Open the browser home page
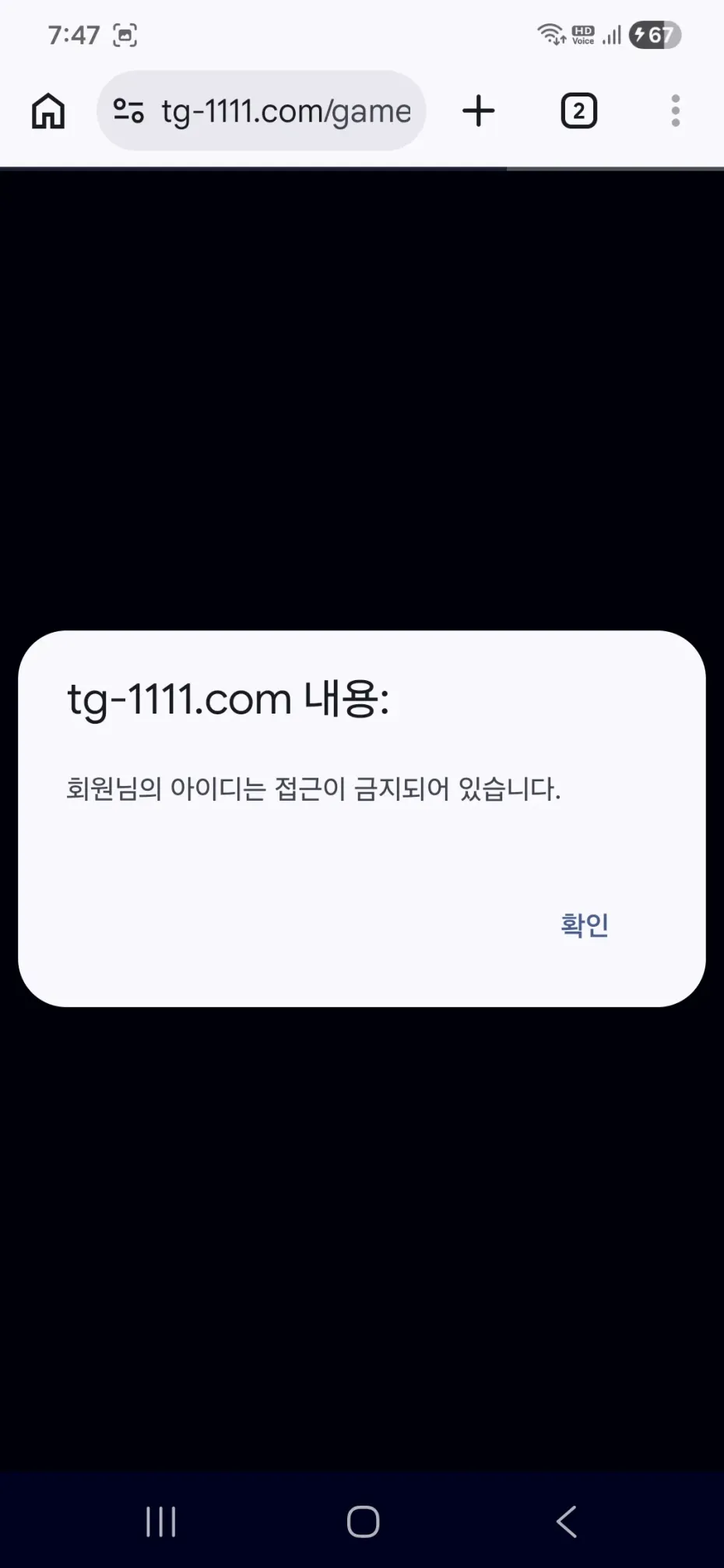Image resolution: width=724 pixels, height=1568 pixels. pos(48,111)
